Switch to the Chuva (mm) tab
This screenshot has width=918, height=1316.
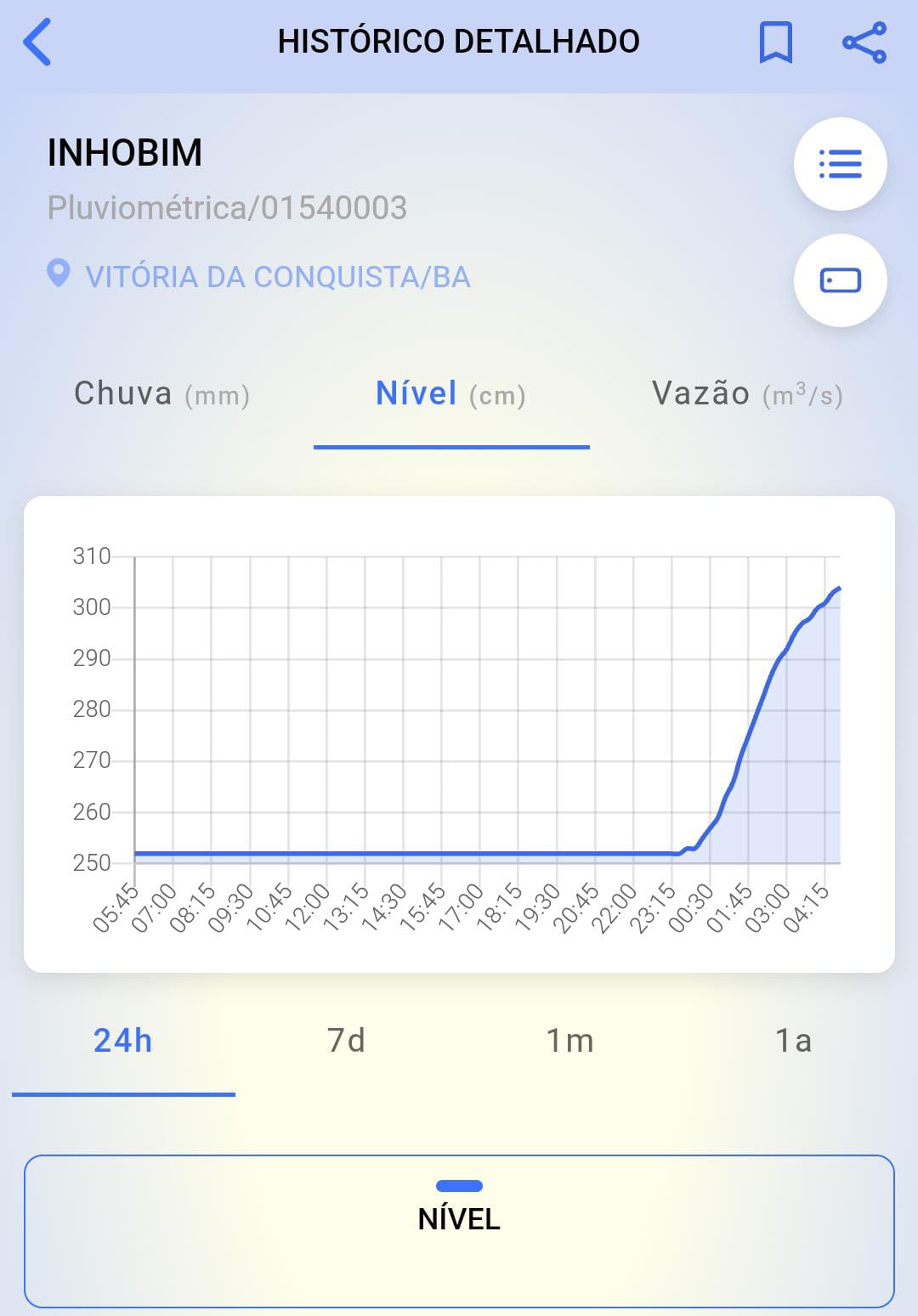161,394
